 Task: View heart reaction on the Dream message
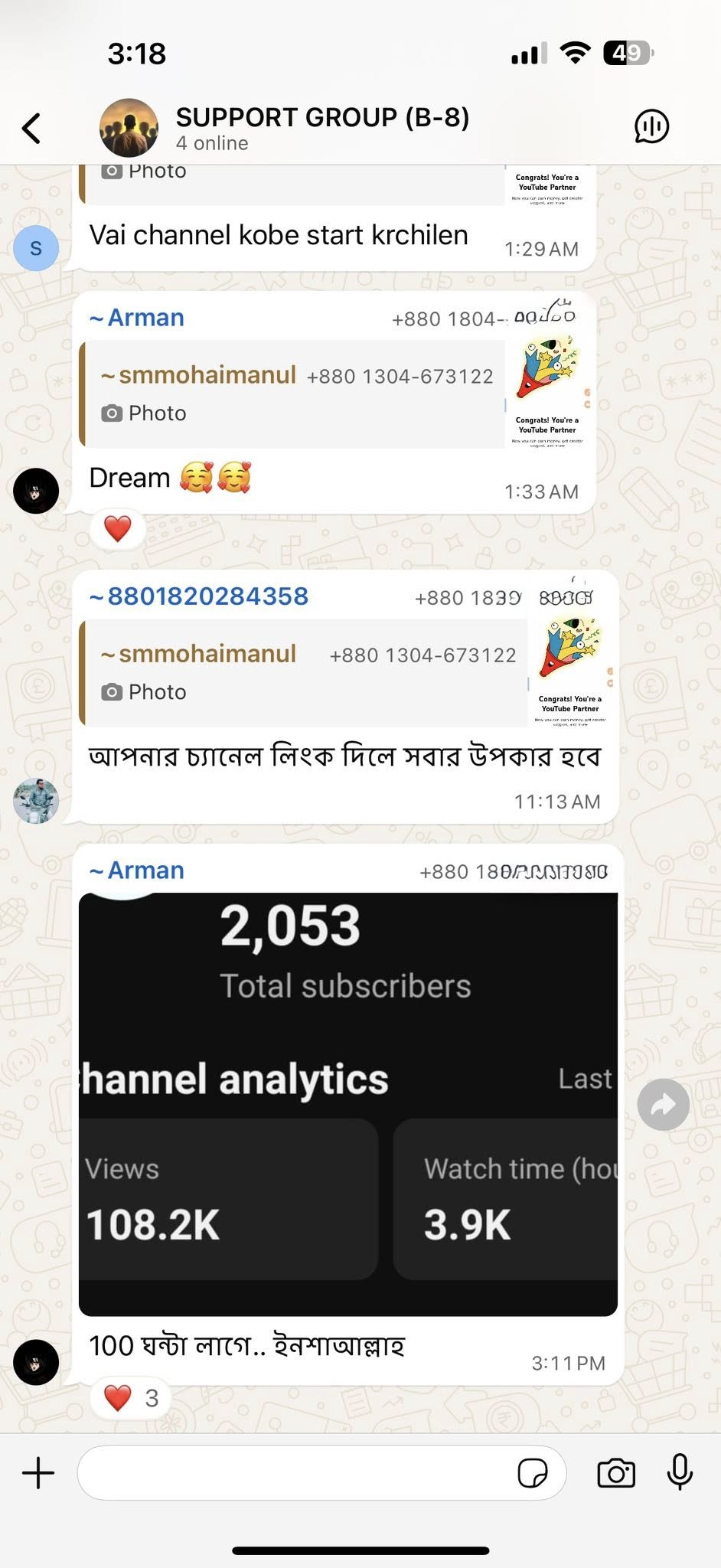pyautogui.click(x=118, y=528)
